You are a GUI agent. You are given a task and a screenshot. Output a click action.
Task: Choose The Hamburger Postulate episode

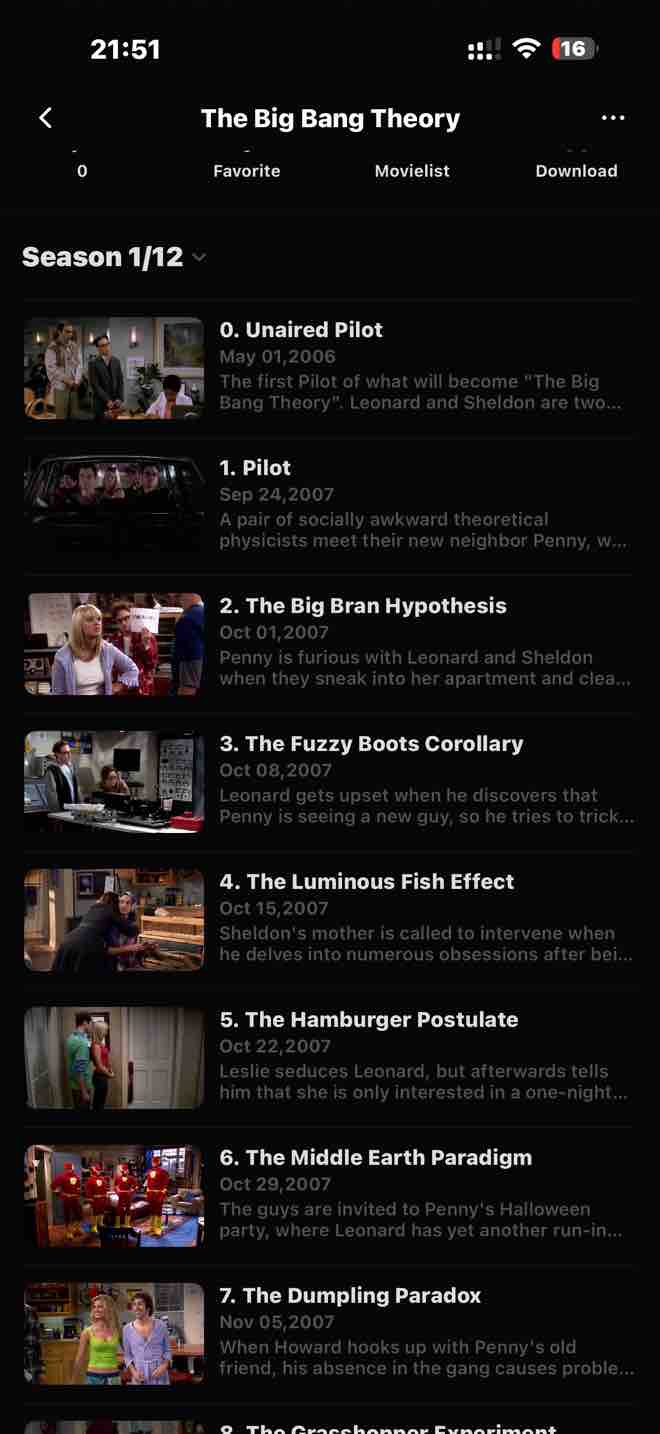pos(330,1058)
